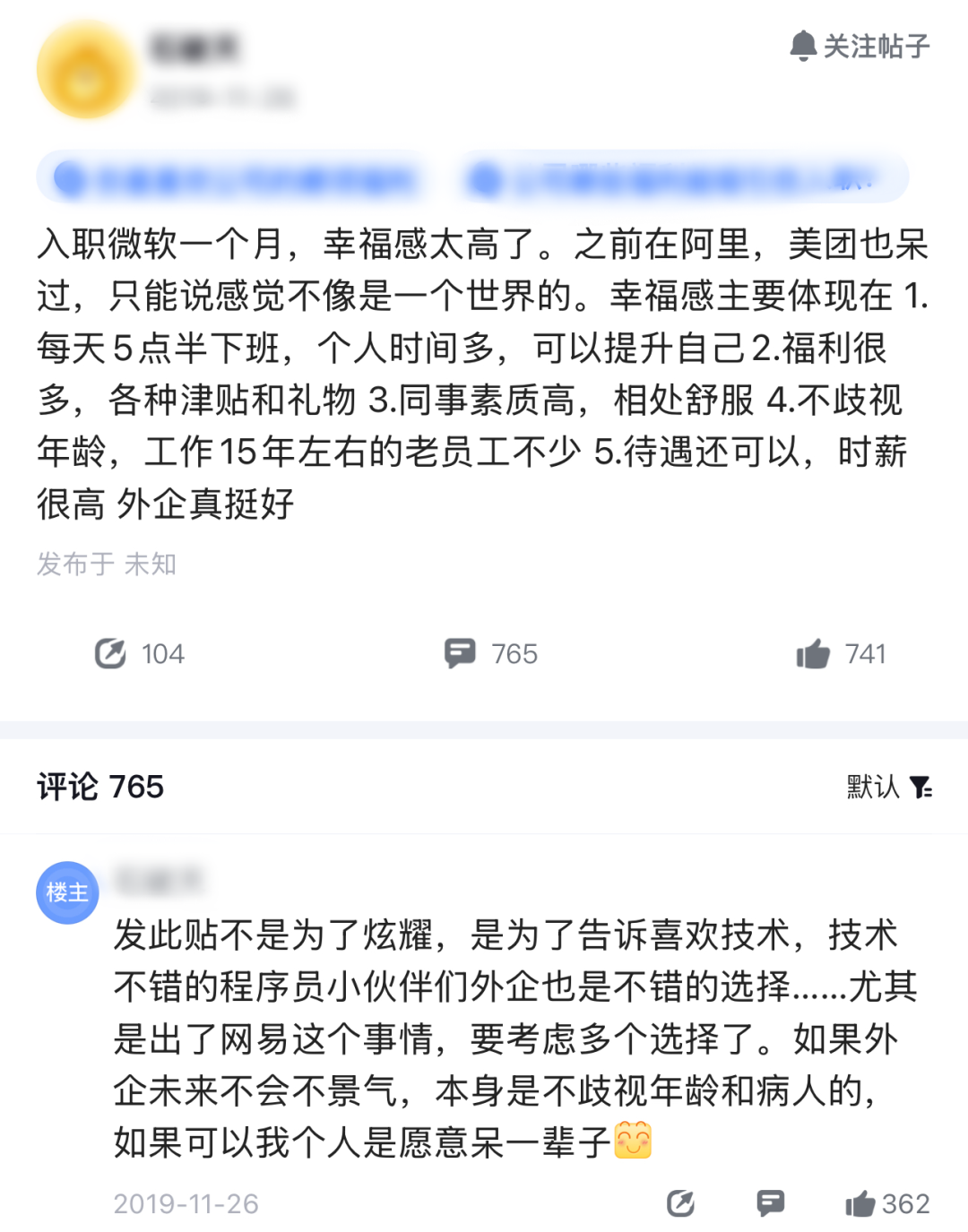Open the second blurred topic tag chip
The image size is (968, 1232).
(x=683, y=178)
